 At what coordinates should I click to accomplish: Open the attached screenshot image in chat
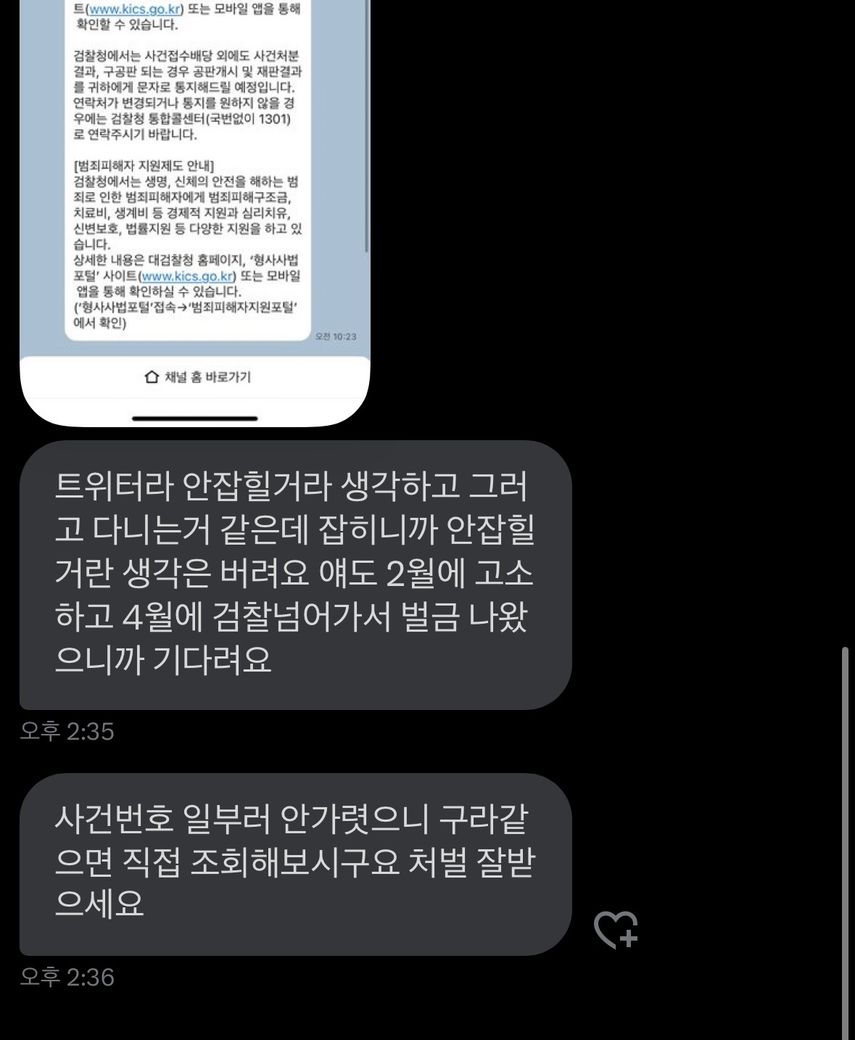(x=195, y=200)
